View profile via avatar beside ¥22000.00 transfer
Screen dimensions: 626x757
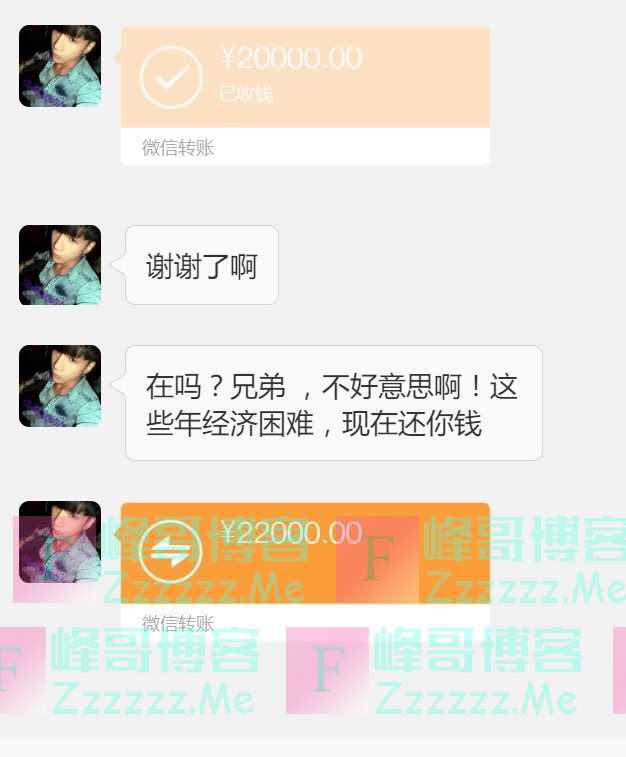click(60, 542)
